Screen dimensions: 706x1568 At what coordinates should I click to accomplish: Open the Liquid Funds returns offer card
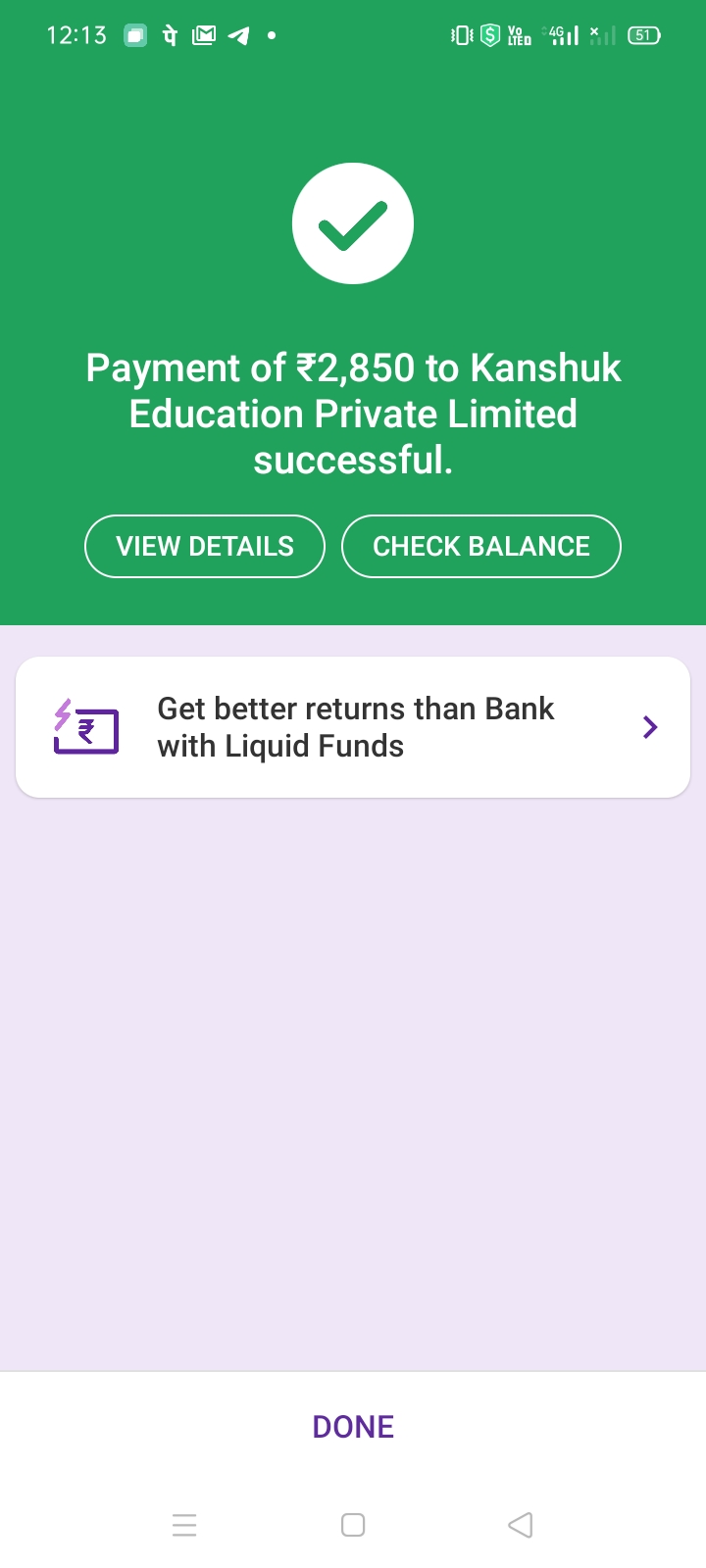coord(353,727)
